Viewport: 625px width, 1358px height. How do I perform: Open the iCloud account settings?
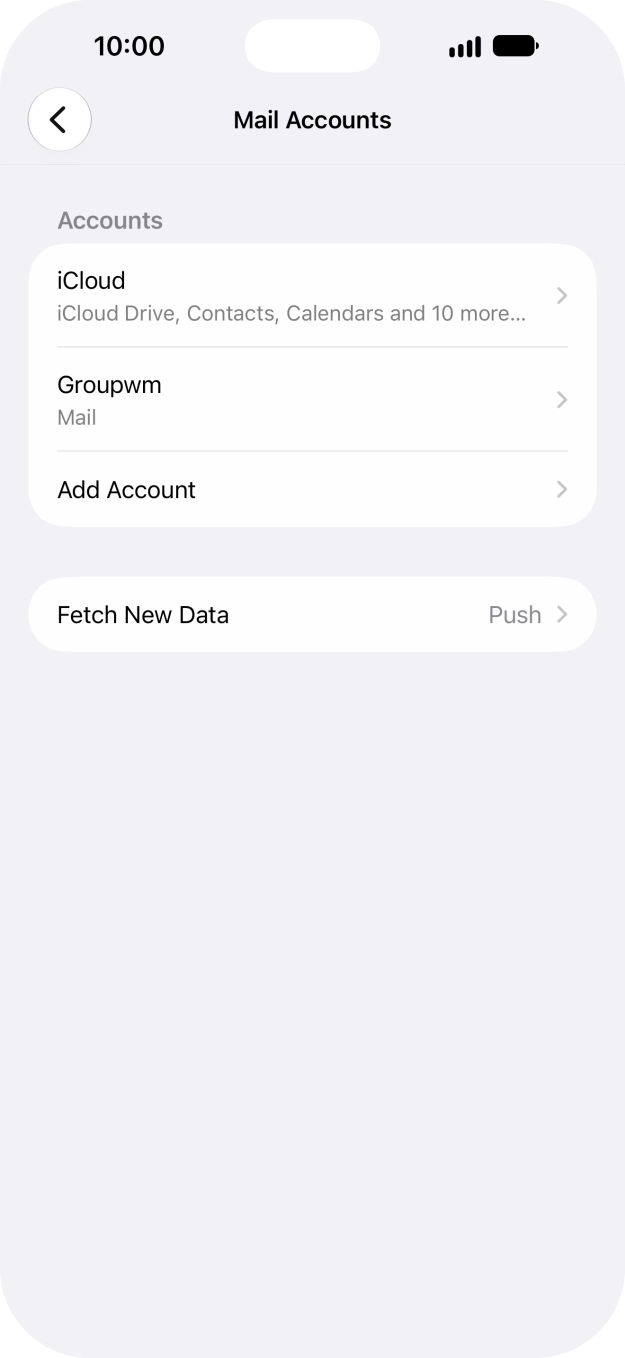(x=312, y=296)
